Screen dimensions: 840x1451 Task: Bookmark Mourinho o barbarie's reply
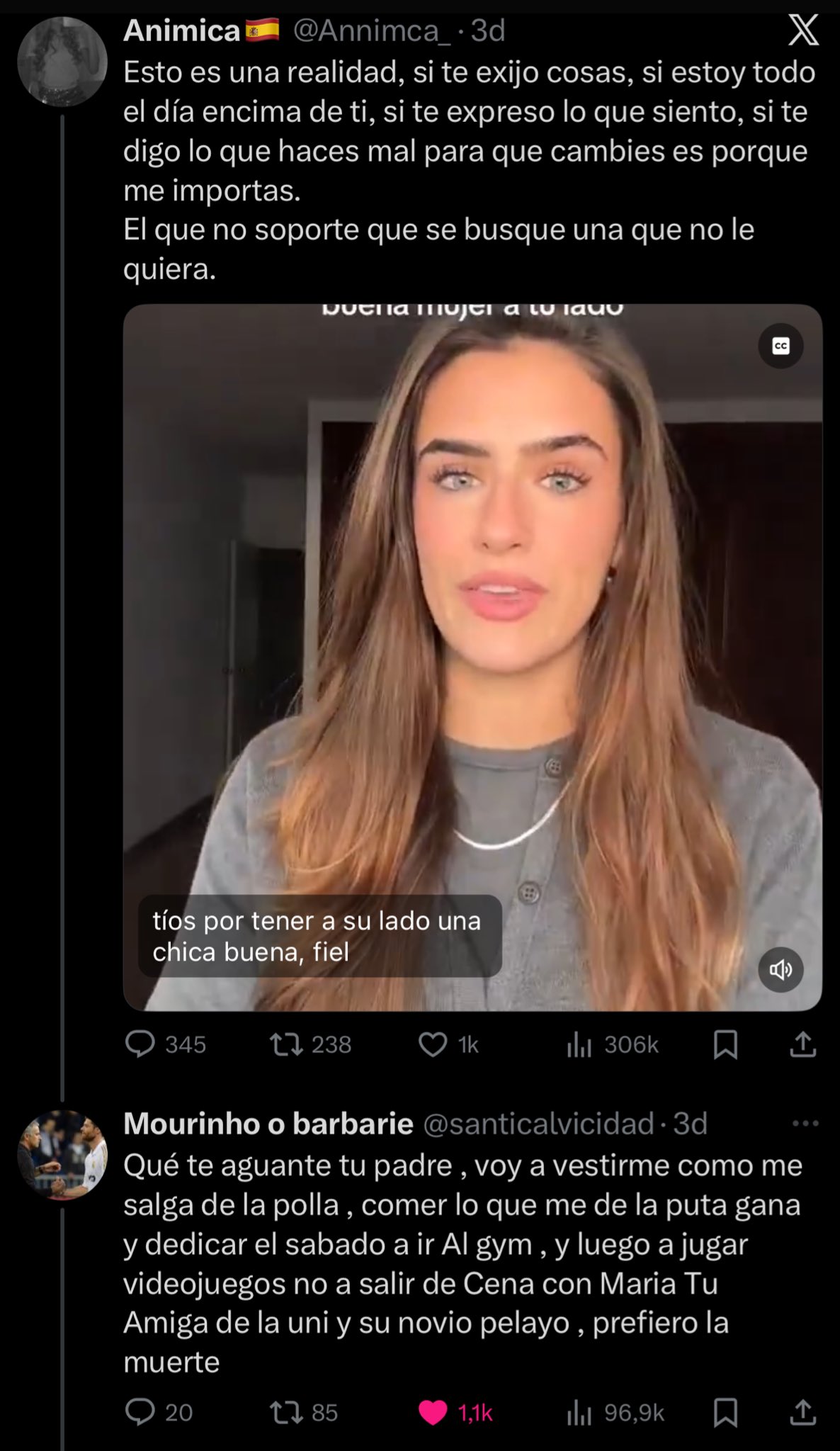725,1413
